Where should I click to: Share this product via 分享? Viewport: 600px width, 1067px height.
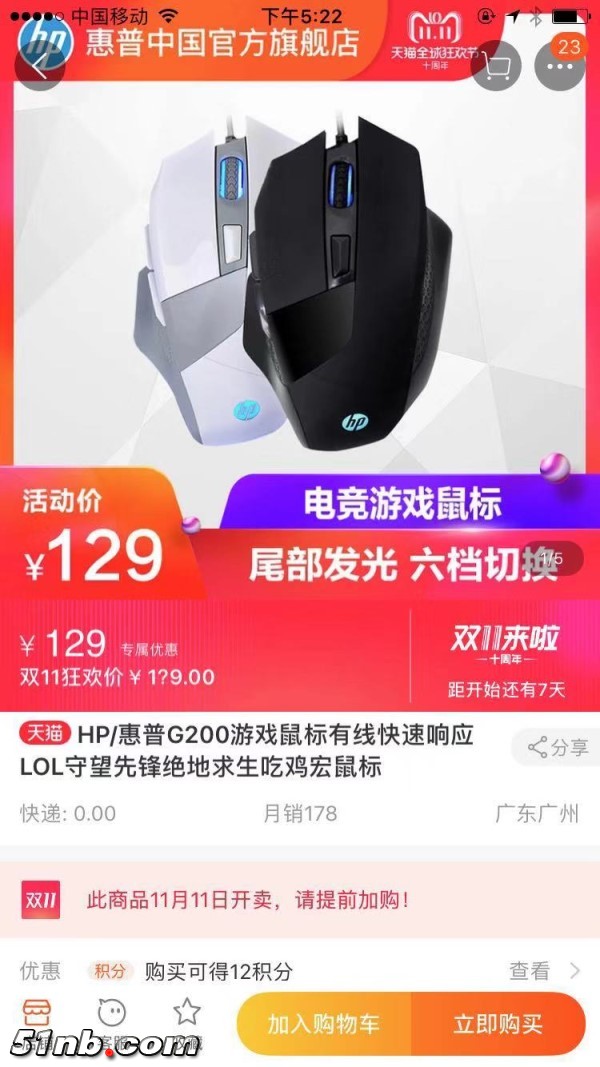pyautogui.click(x=557, y=747)
